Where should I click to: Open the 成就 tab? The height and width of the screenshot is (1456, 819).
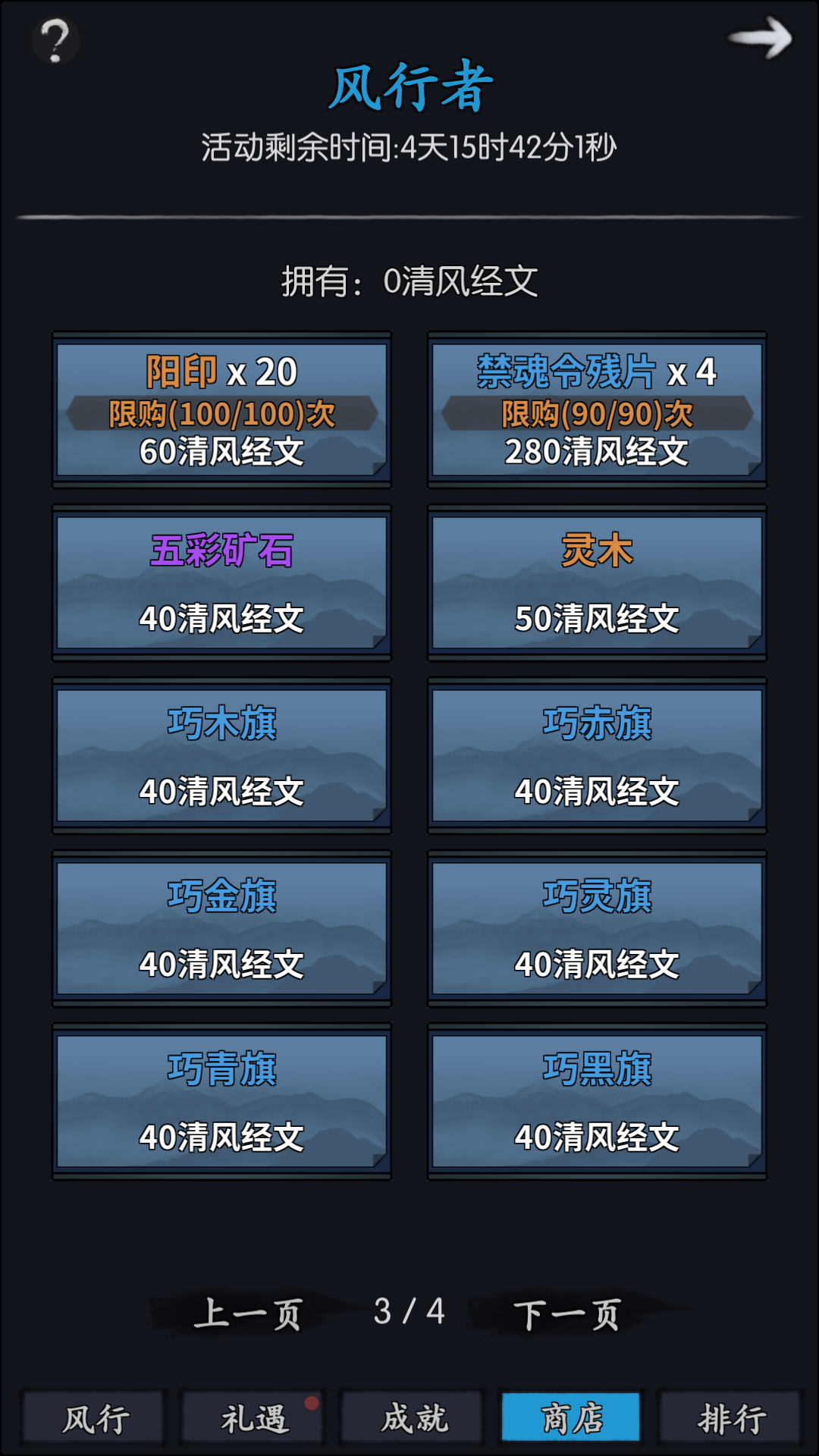coord(413,1417)
